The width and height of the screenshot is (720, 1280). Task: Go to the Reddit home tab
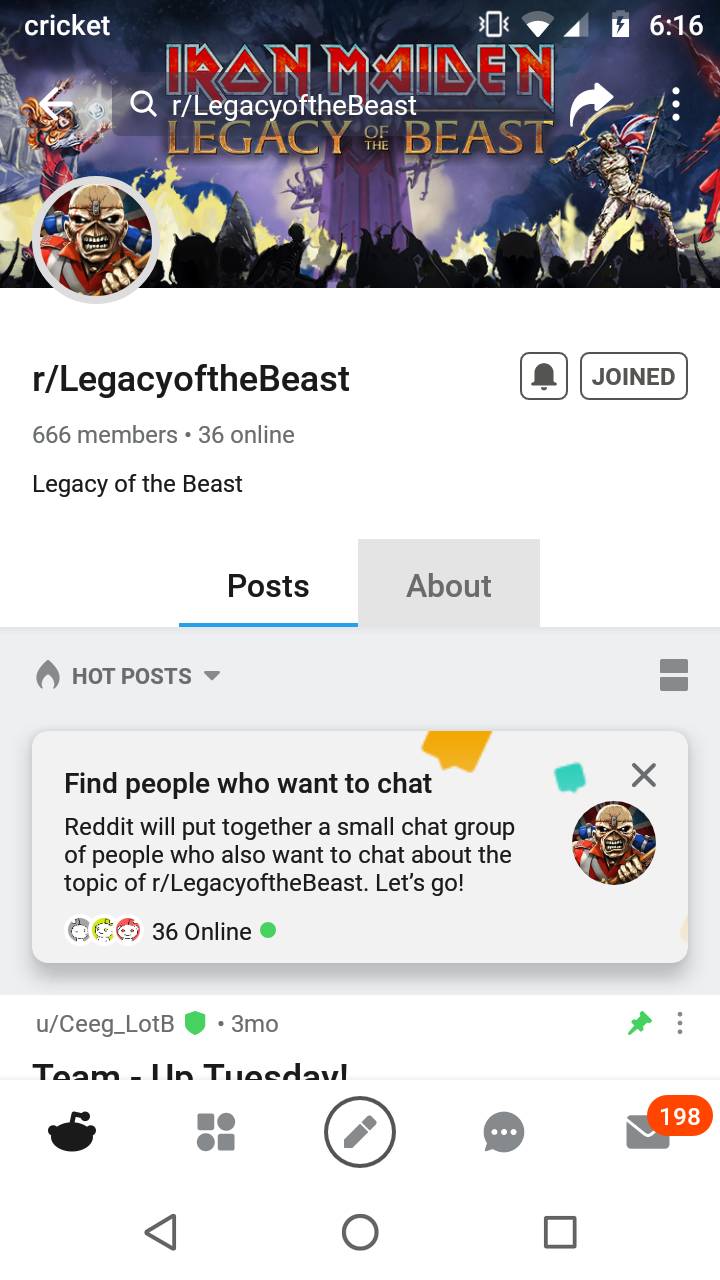tap(73, 1132)
